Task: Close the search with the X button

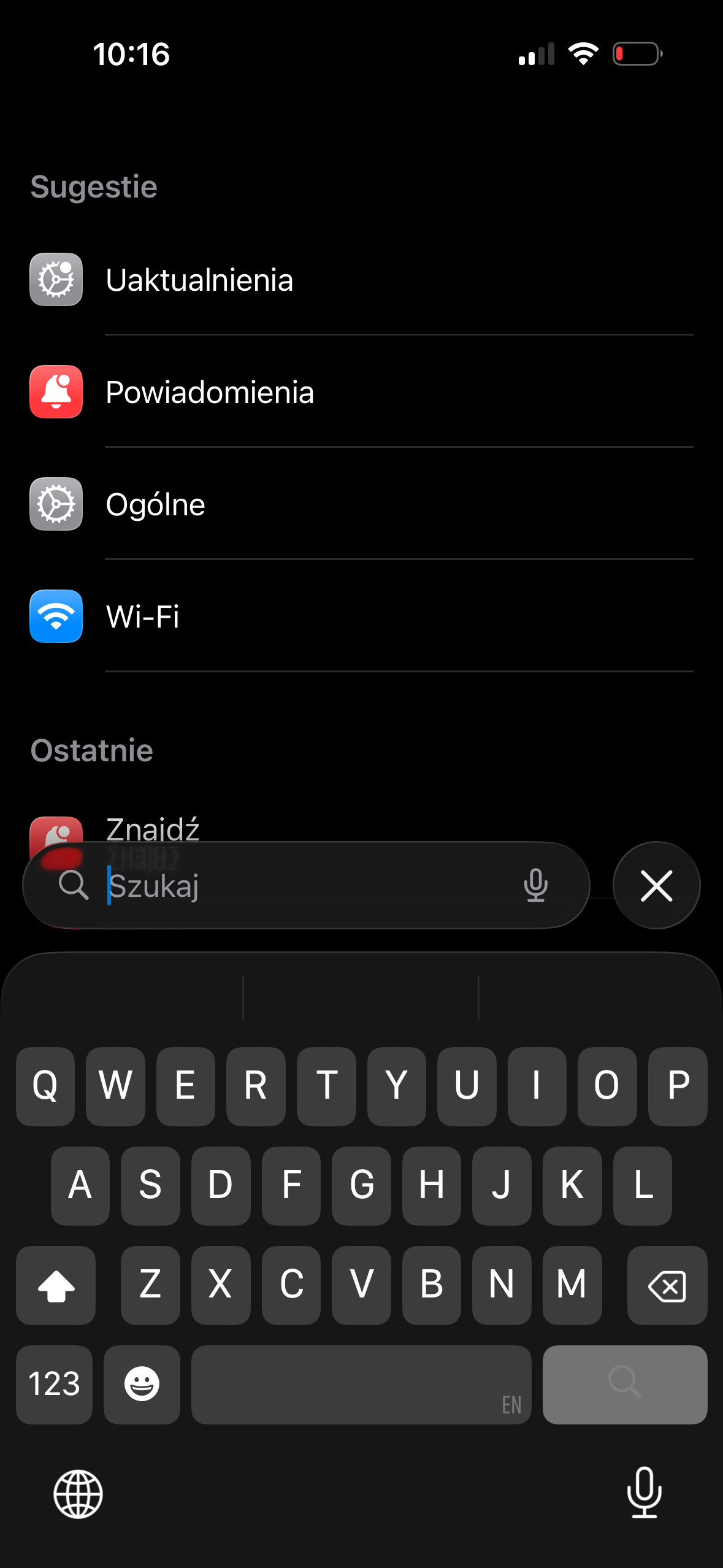Action: click(656, 886)
